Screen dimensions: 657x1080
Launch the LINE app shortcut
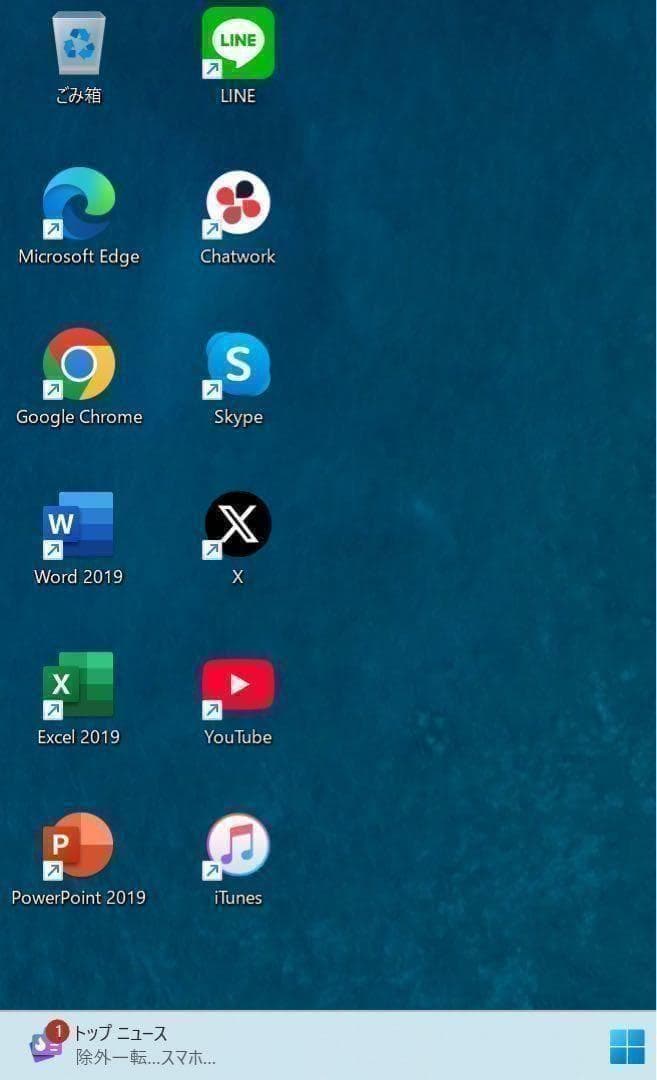click(x=238, y=44)
